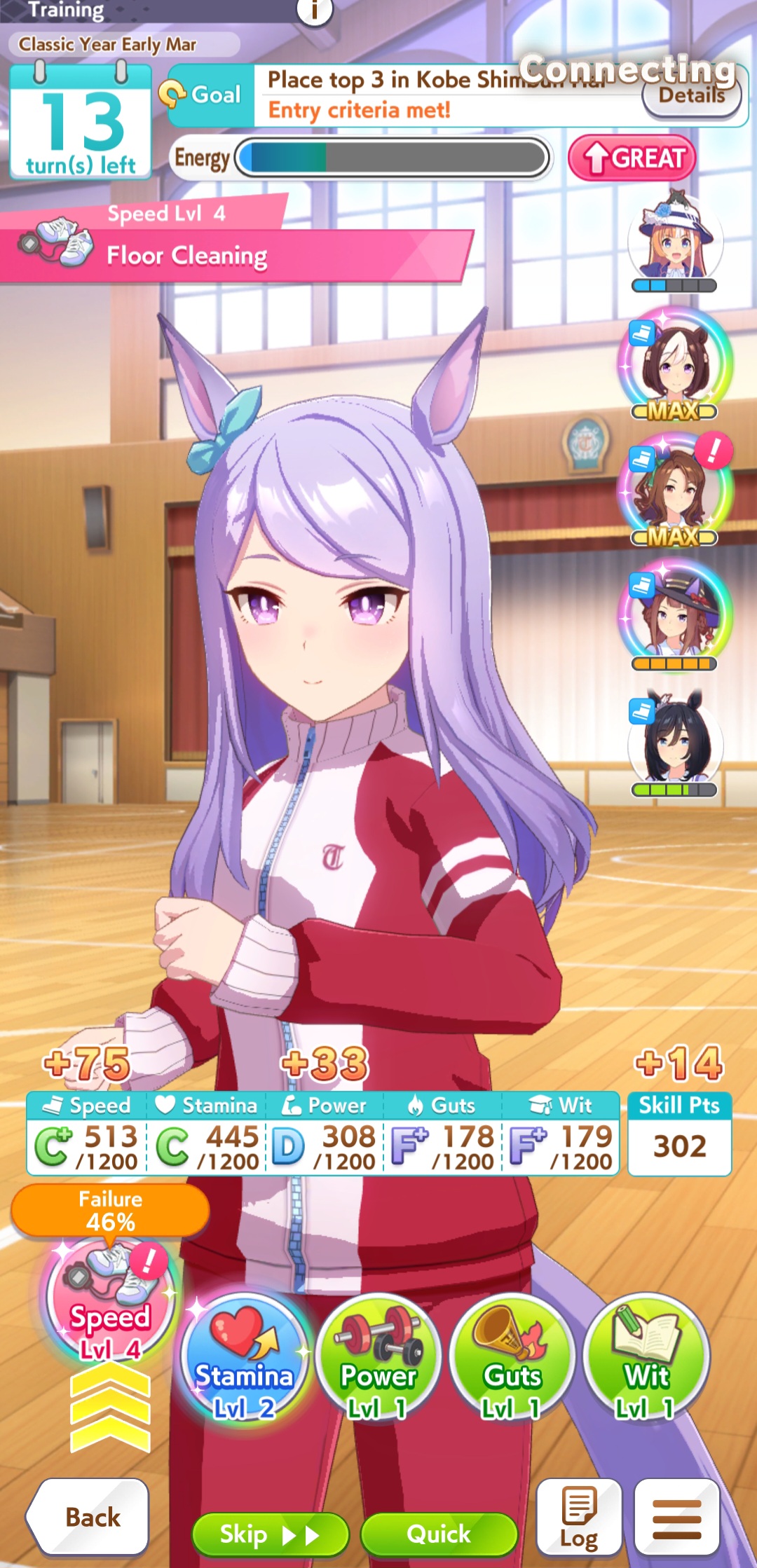Open the Log
This screenshot has height=1568, width=757.
[579, 1517]
